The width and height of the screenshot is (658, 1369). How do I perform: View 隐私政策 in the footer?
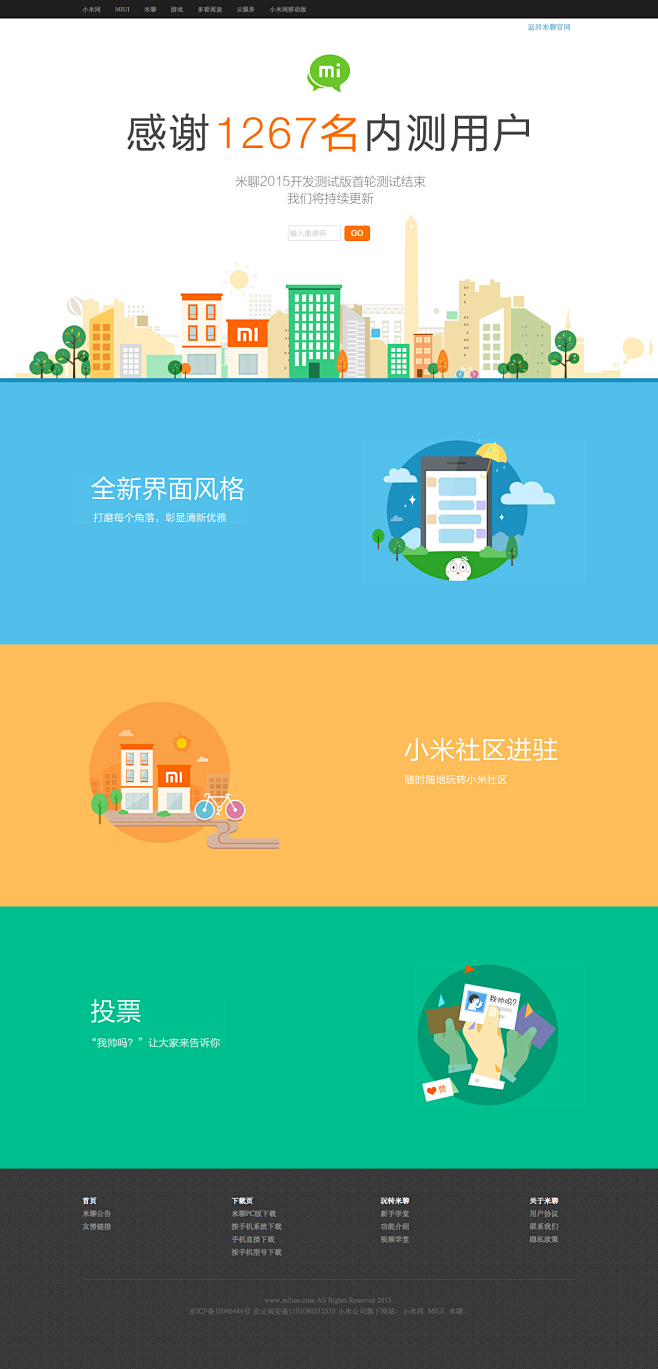(544, 1240)
